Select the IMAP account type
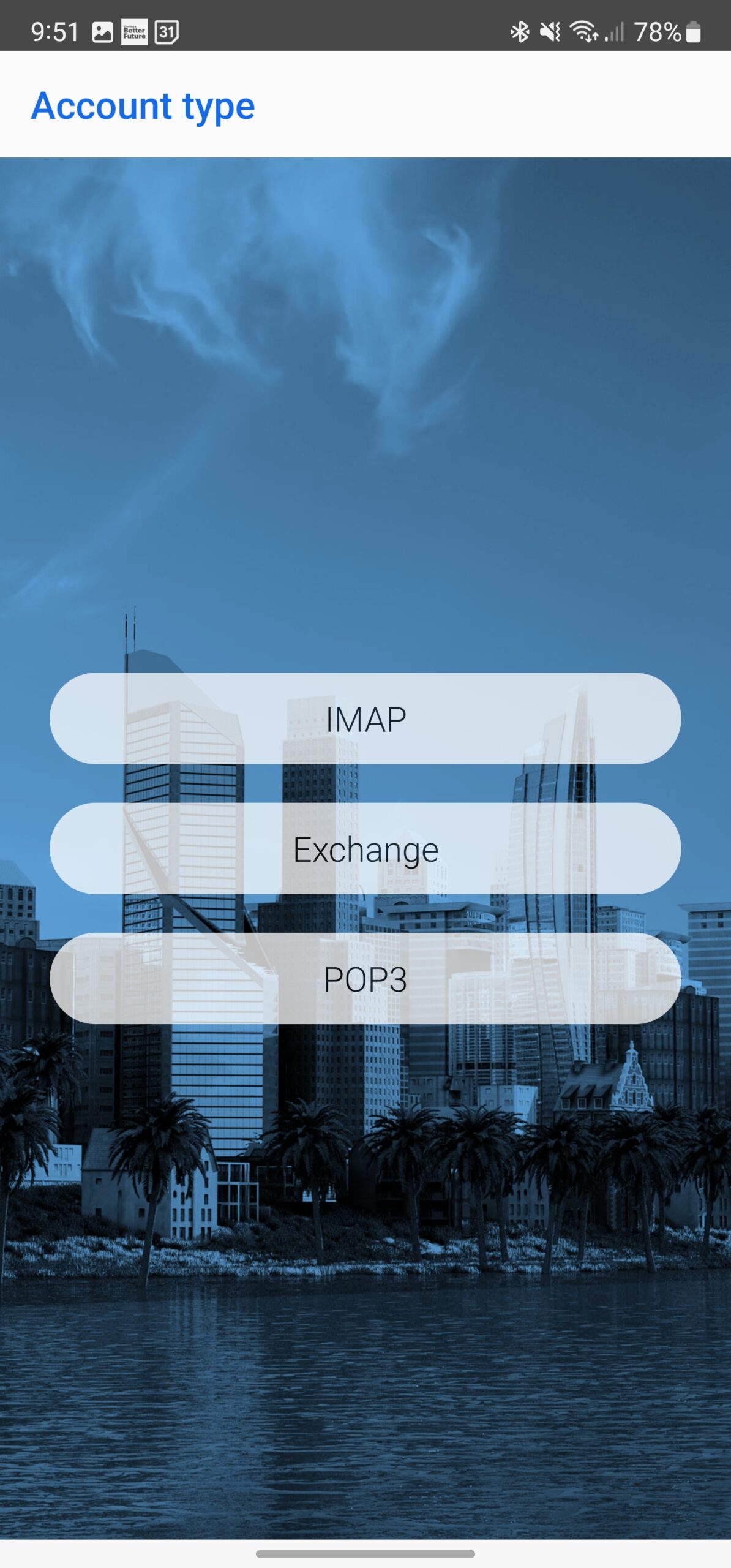Image resolution: width=731 pixels, height=1568 pixels. [365, 718]
